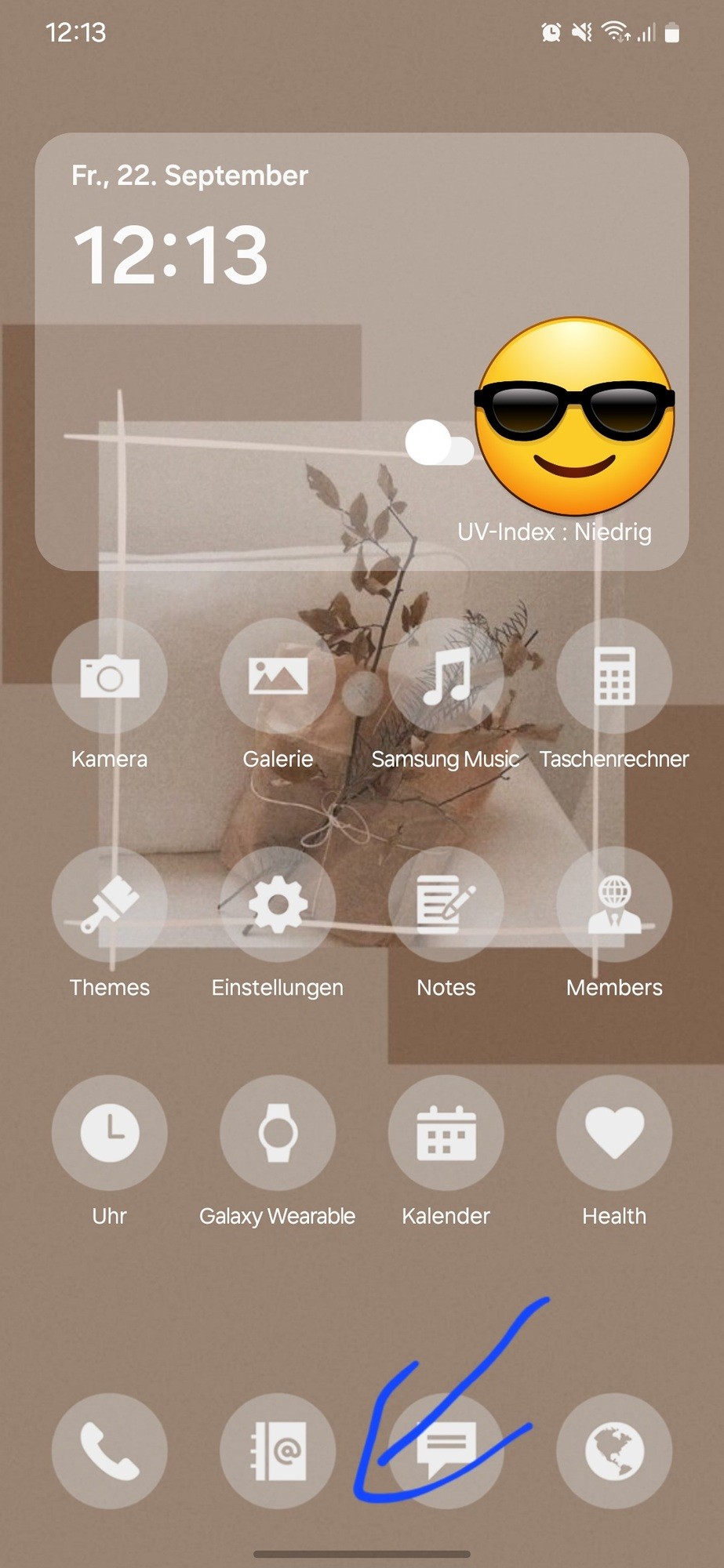The image size is (724, 1568).
Task: Launch Galaxy Wearable
Action: click(x=278, y=1133)
